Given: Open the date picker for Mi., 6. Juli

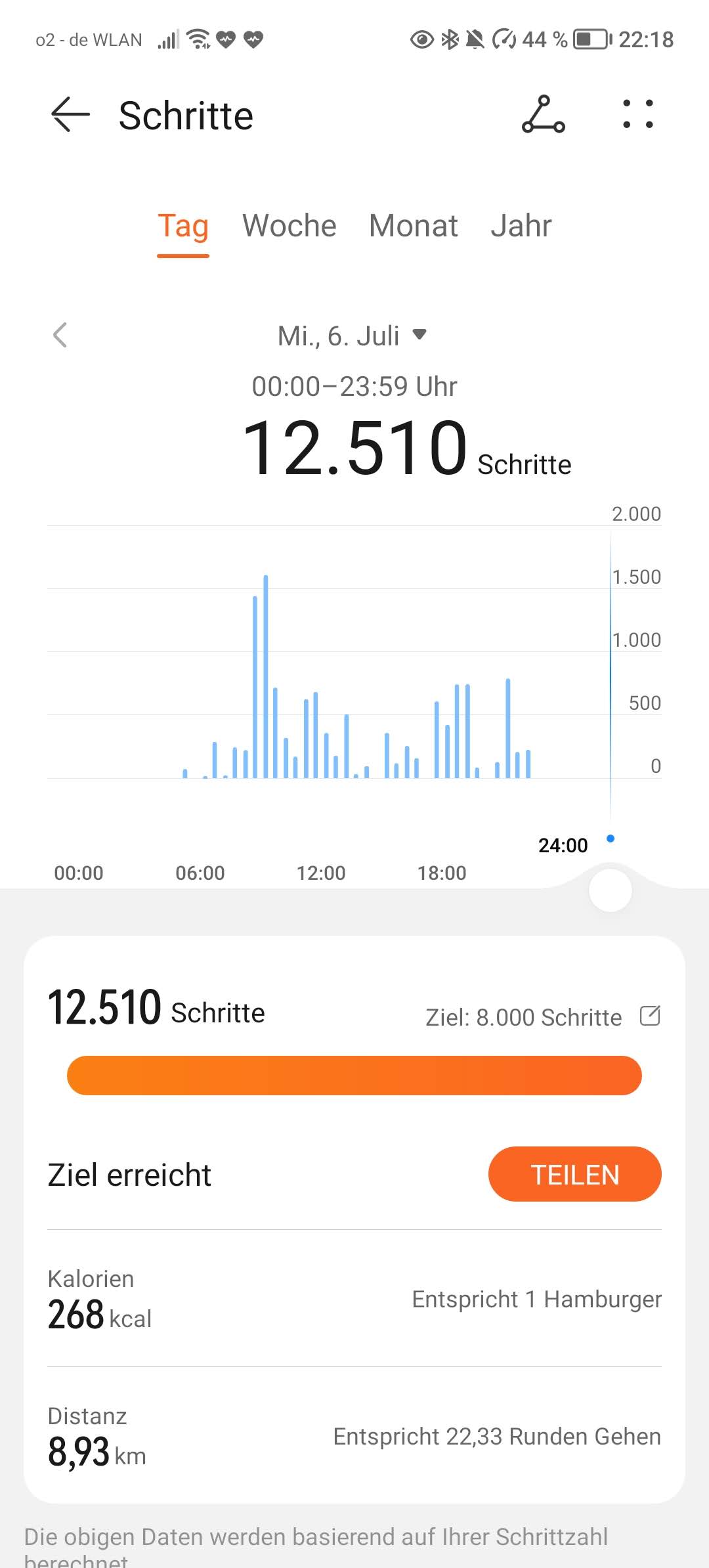Looking at the screenshot, I should click(353, 336).
